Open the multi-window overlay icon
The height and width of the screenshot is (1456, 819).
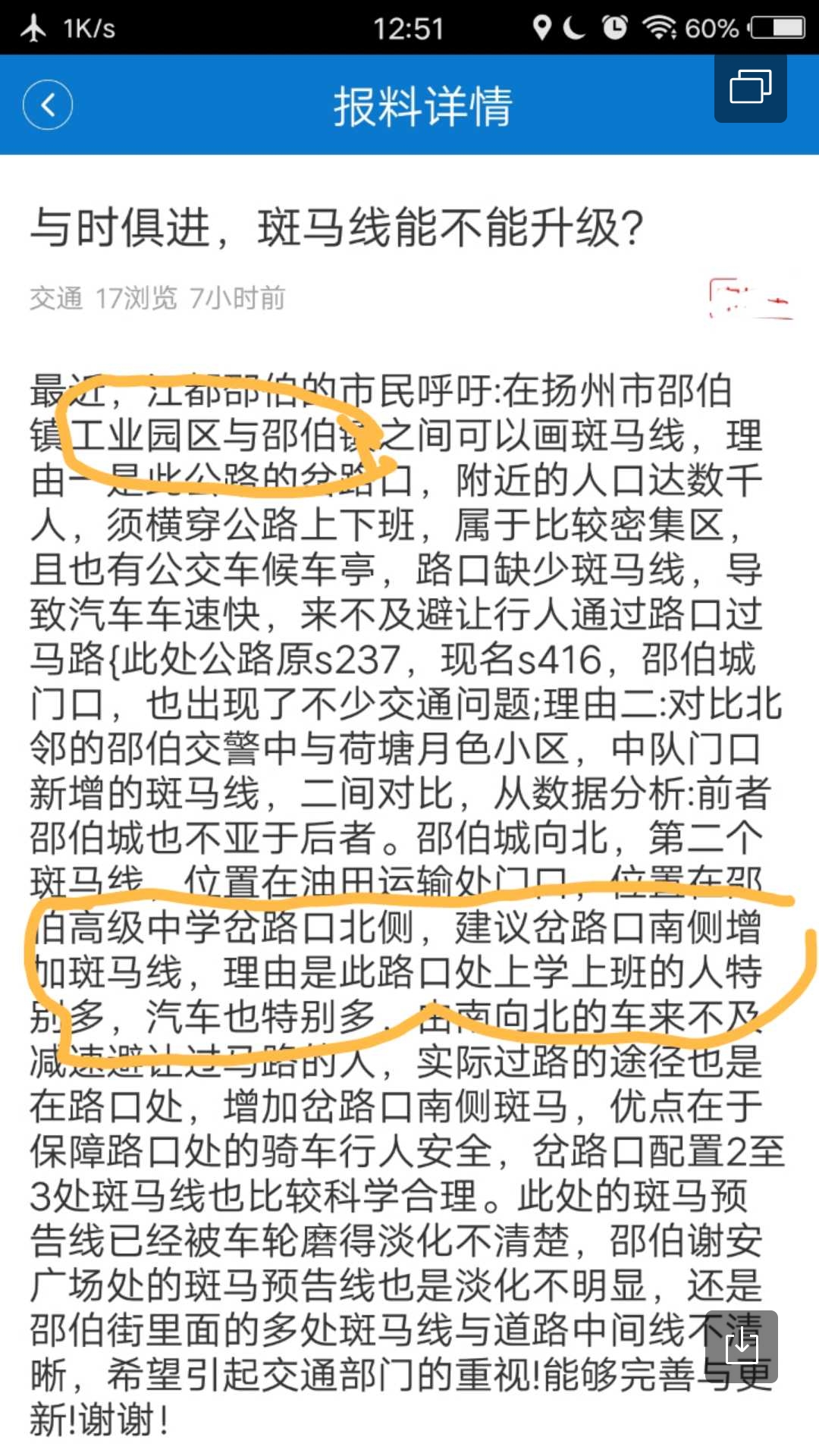tap(750, 86)
